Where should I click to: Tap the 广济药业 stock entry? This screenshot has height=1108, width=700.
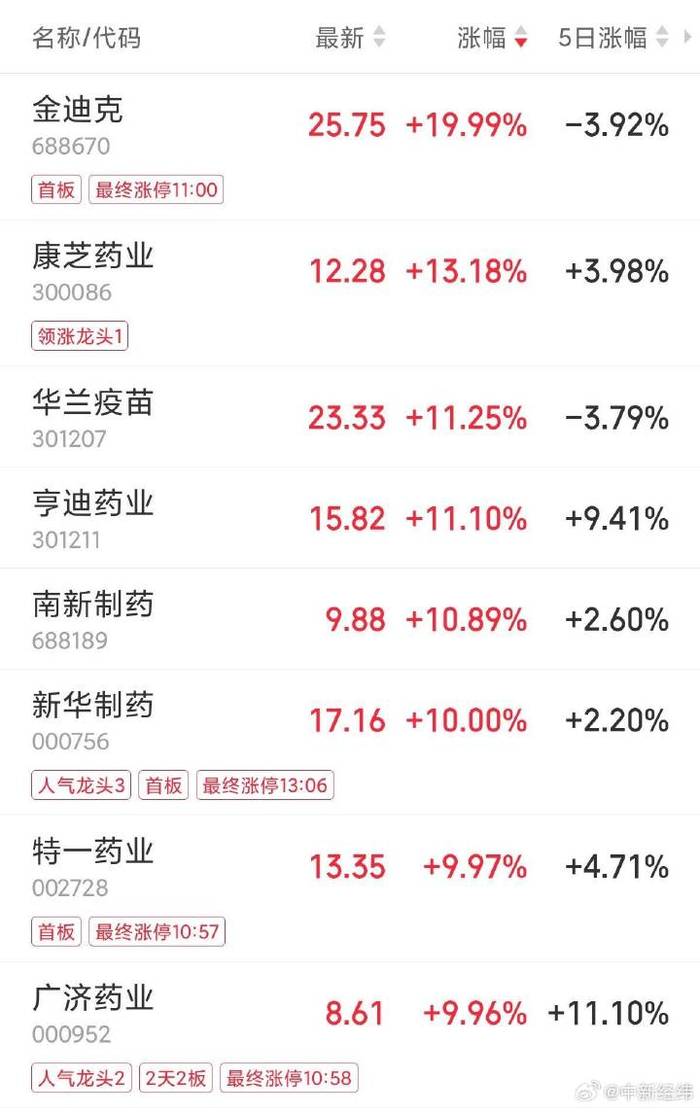(x=93, y=998)
